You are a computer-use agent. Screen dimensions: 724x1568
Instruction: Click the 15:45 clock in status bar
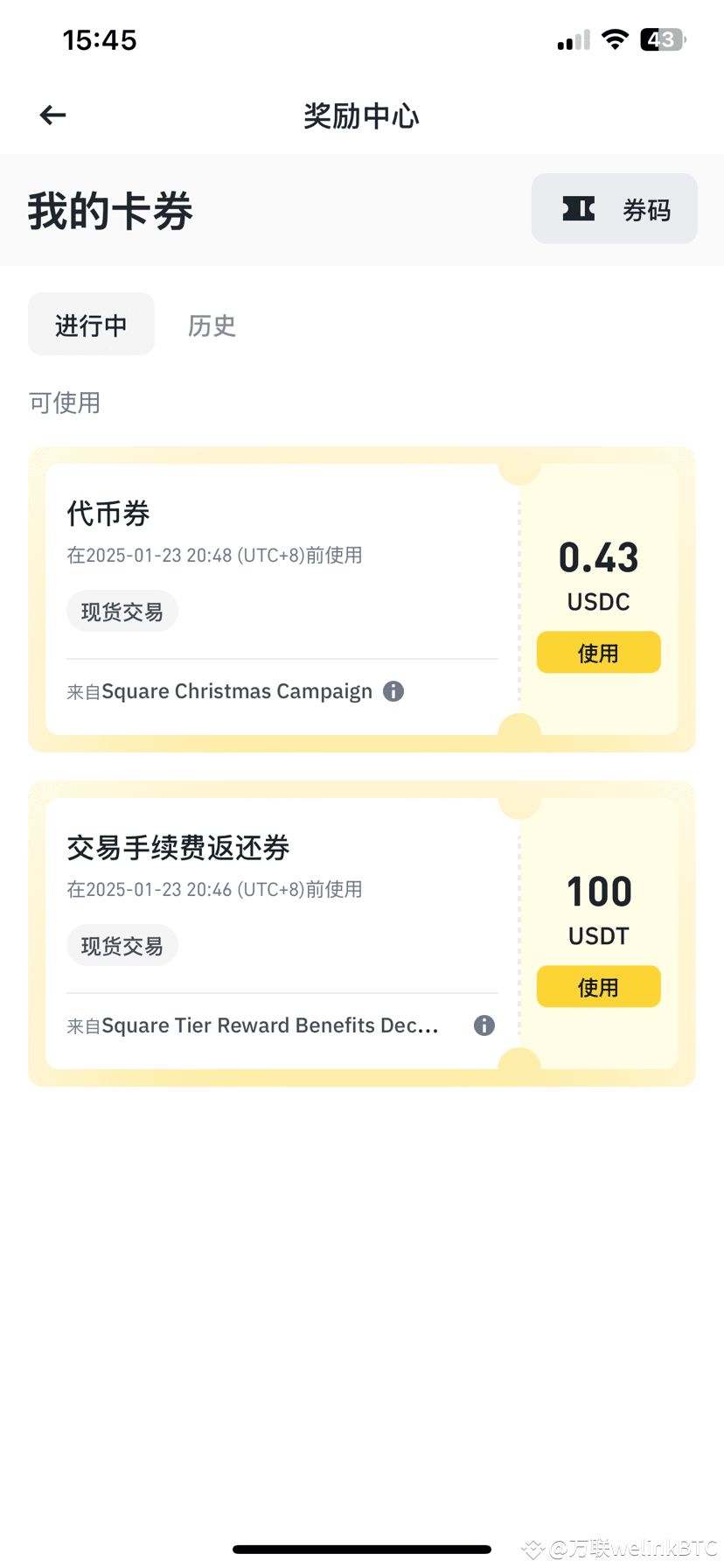(x=101, y=38)
